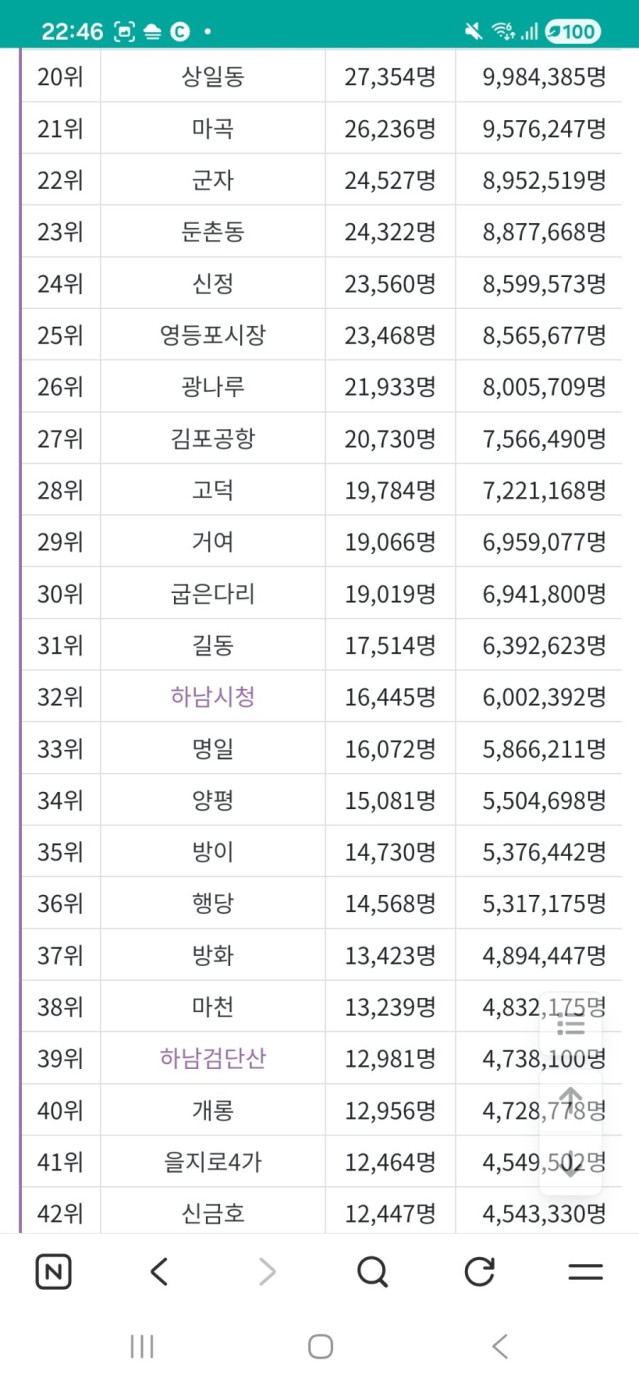Reload the current page
Viewport: 639px width, 1385px height.
(x=479, y=1272)
